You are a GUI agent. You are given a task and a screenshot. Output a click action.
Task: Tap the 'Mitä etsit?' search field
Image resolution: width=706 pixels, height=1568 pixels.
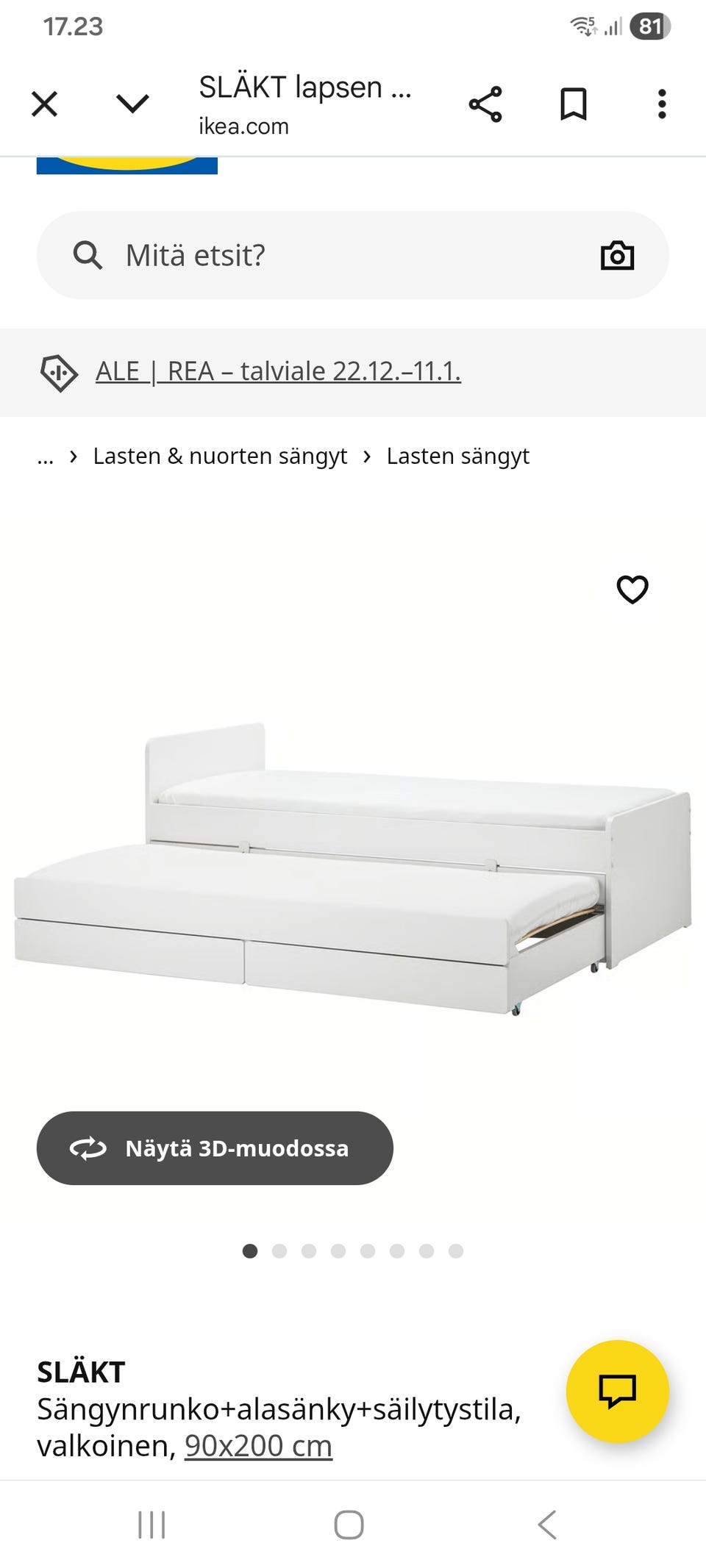click(x=331, y=255)
